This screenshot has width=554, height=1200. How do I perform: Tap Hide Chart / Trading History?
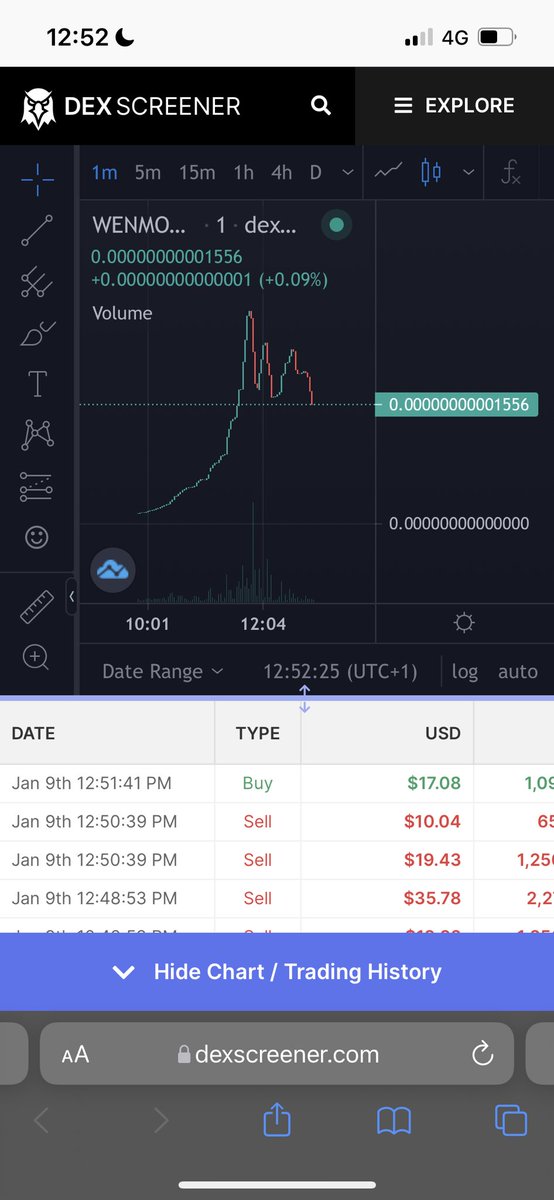[x=277, y=971]
